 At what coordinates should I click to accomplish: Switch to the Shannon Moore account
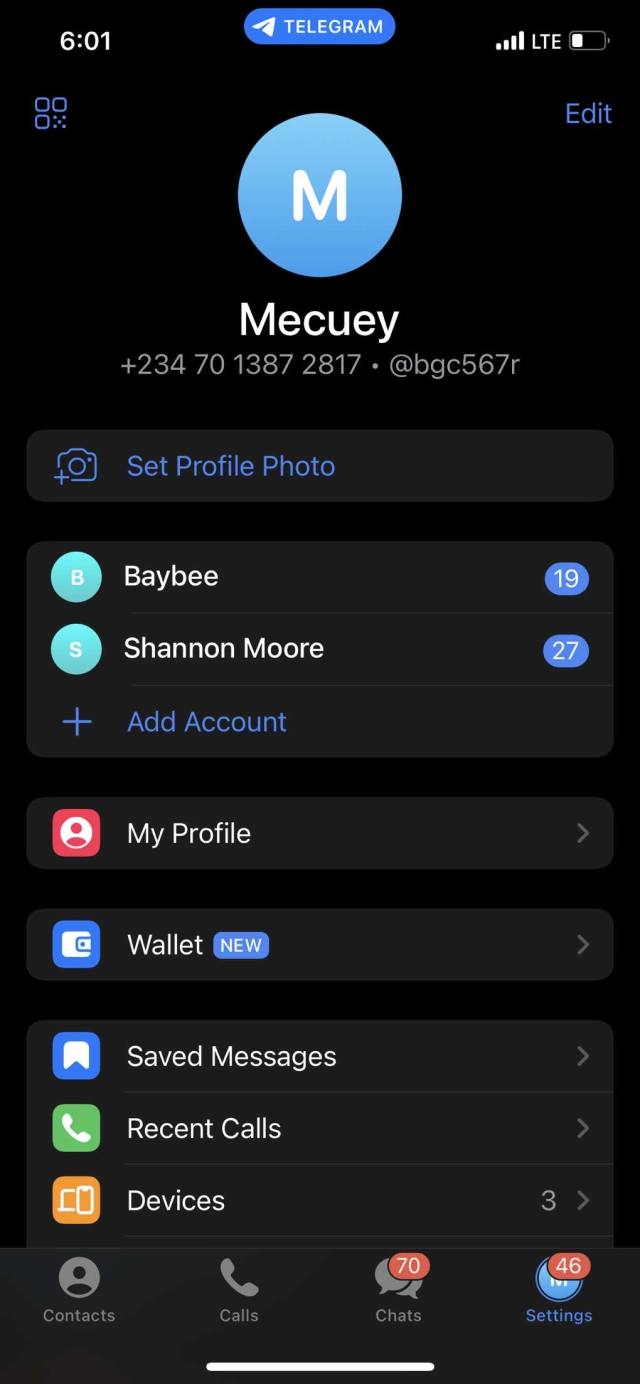[x=319, y=649]
